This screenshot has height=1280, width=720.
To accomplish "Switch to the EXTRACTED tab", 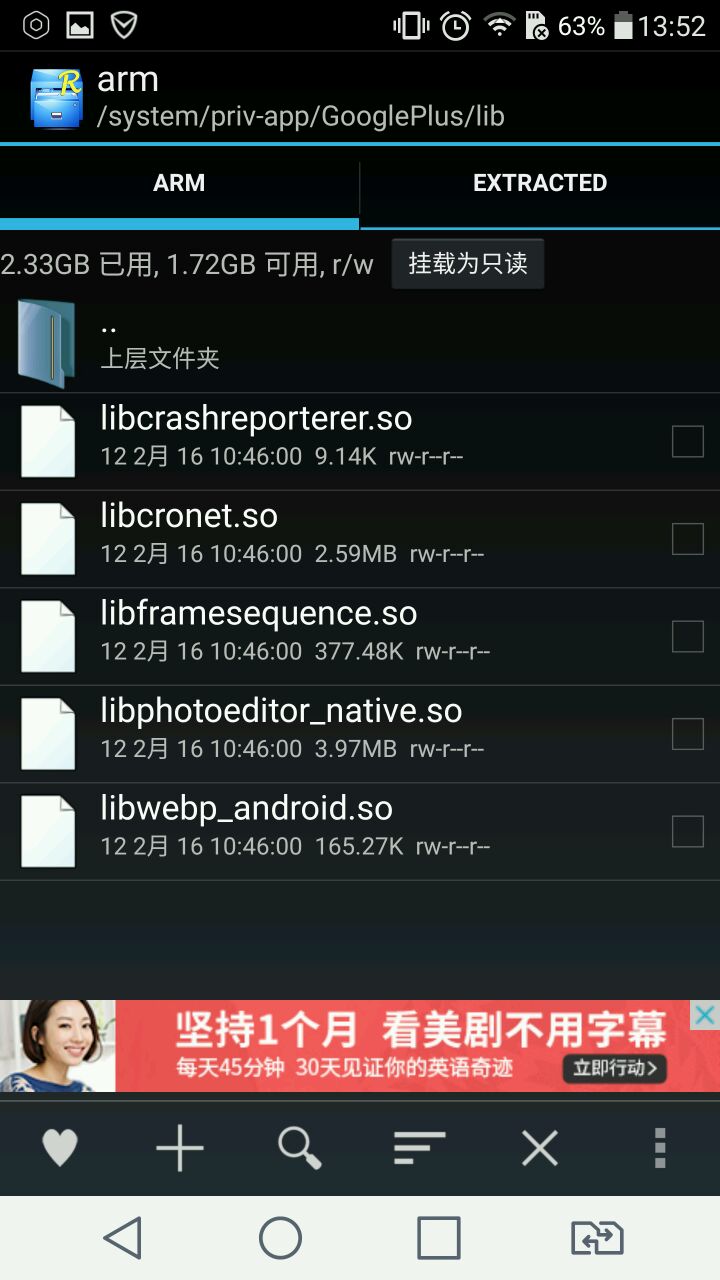I will [x=540, y=183].
